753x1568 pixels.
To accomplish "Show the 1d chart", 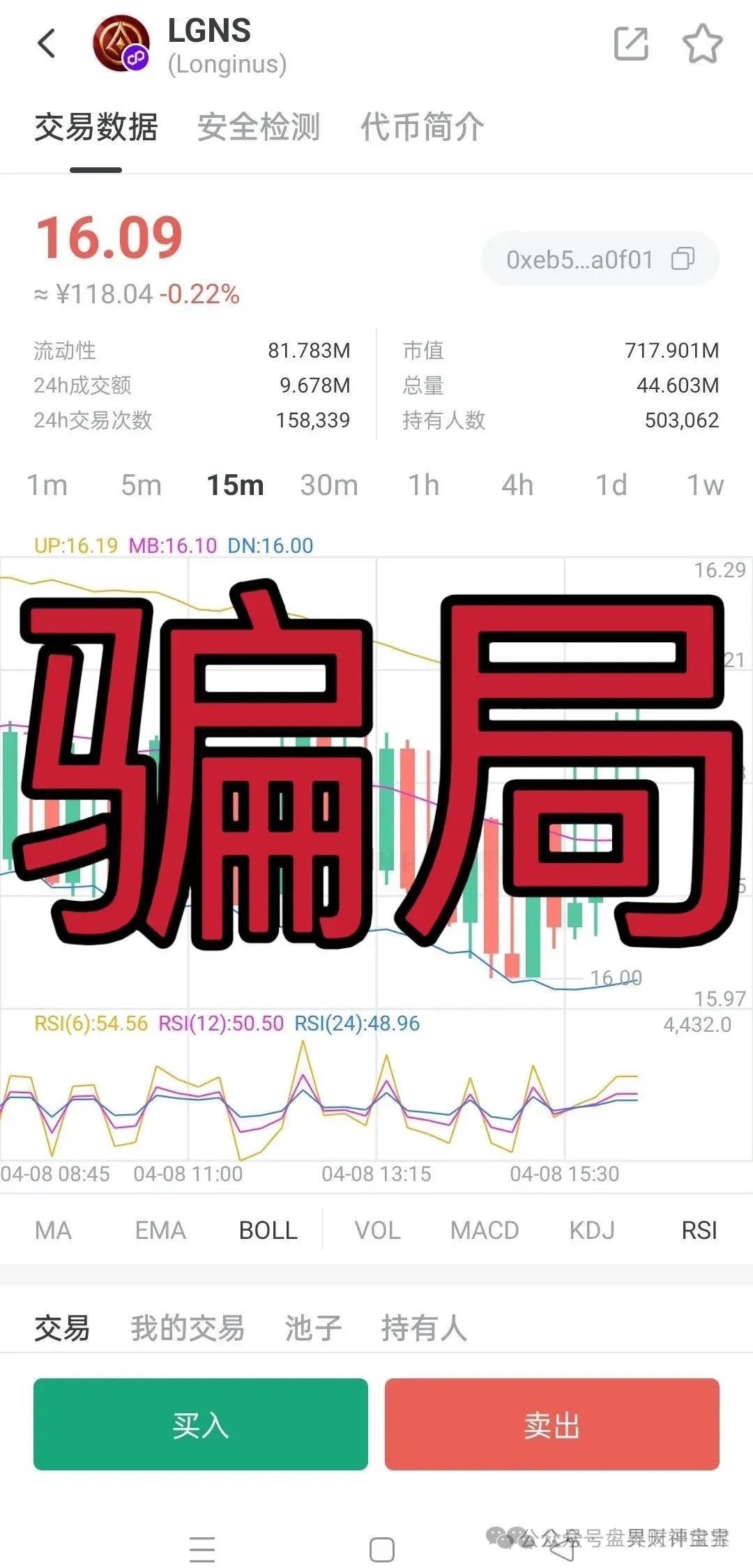I will [611, 485].
